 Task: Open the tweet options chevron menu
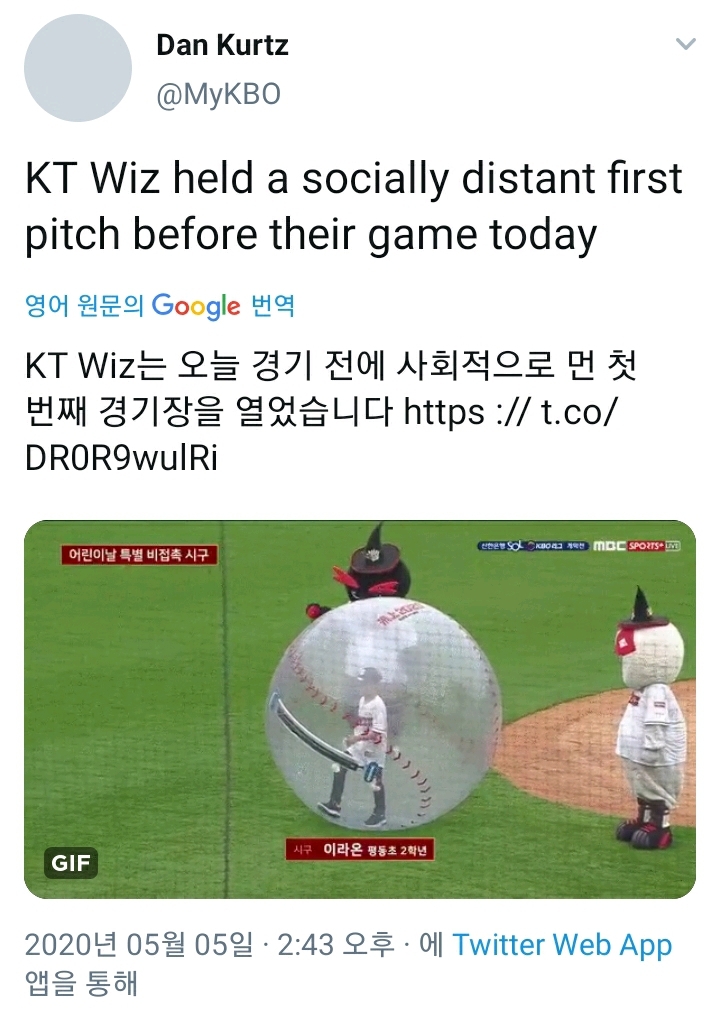coord(685,45)
